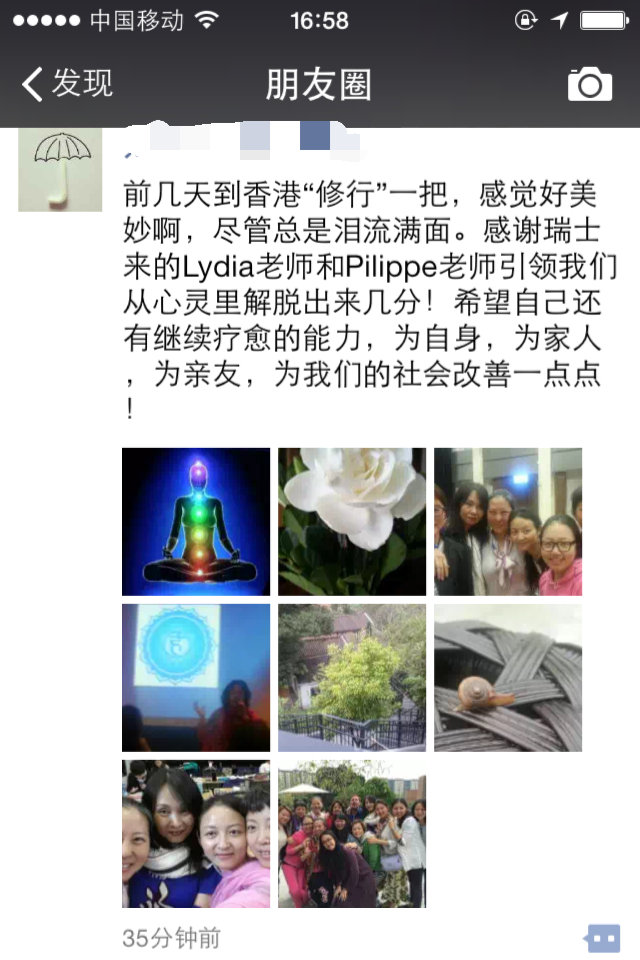The image size is (640, 960).
Task: View the white flower photo
Action: coord(352,521)
